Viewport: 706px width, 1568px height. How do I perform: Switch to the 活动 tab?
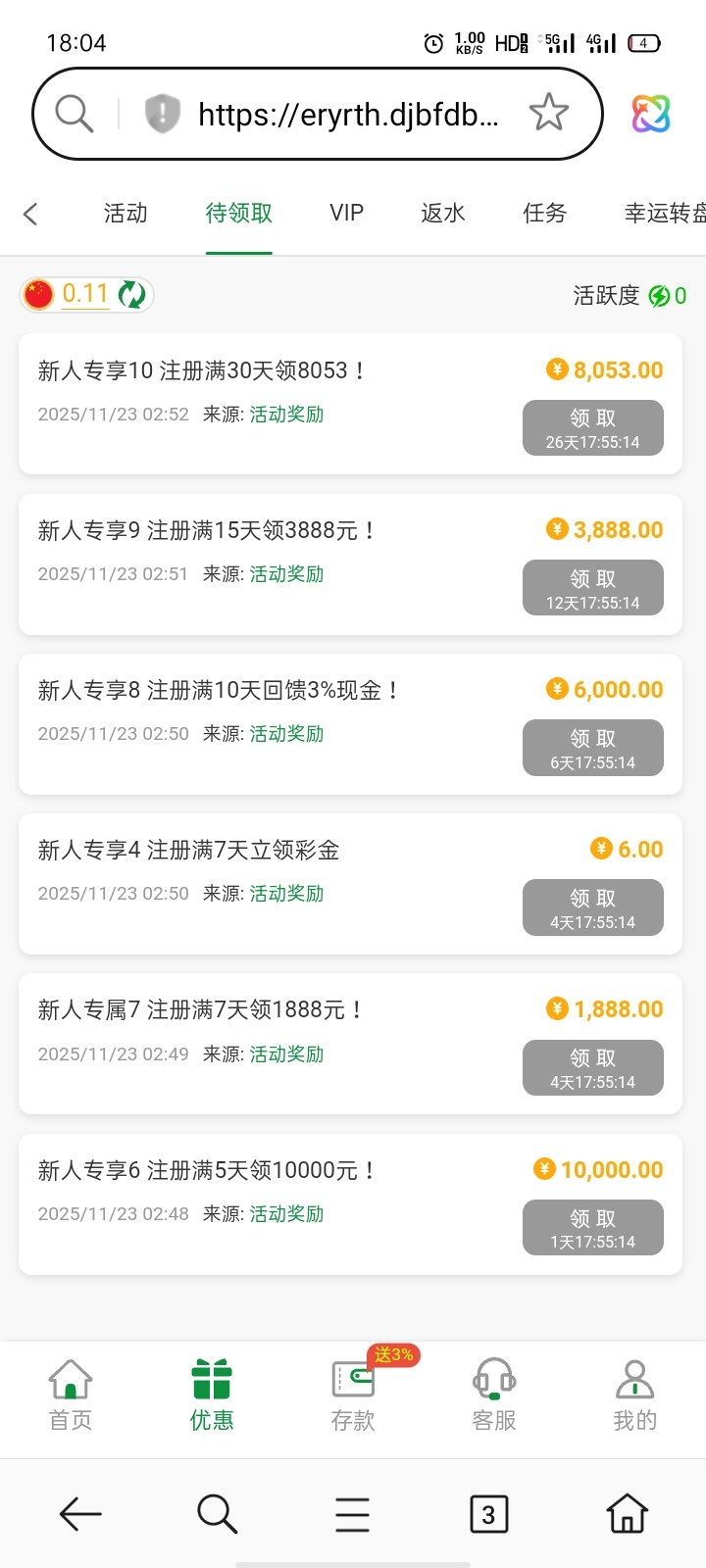(x=125, y=213)
